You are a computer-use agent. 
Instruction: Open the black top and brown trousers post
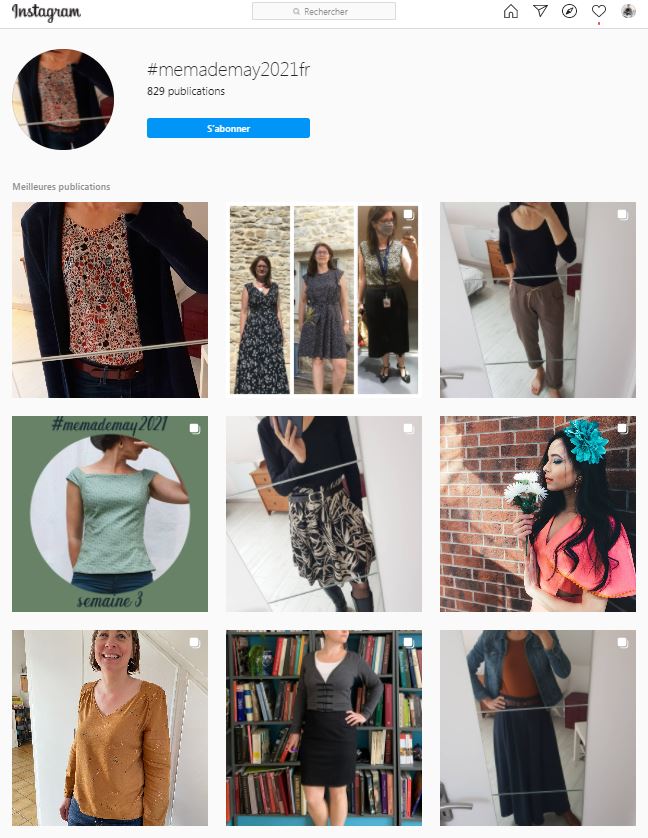pos(538,300)
